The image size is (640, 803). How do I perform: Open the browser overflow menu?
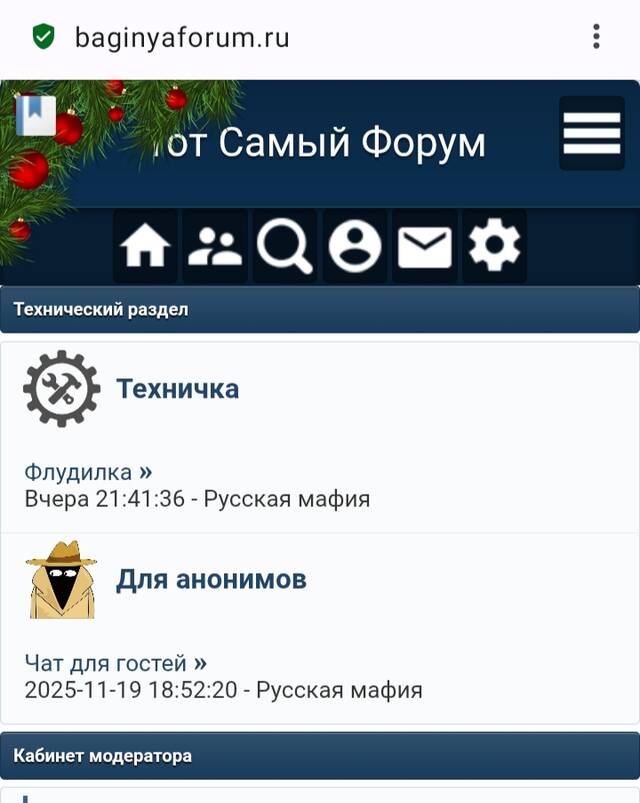click(x=596, y=38)
